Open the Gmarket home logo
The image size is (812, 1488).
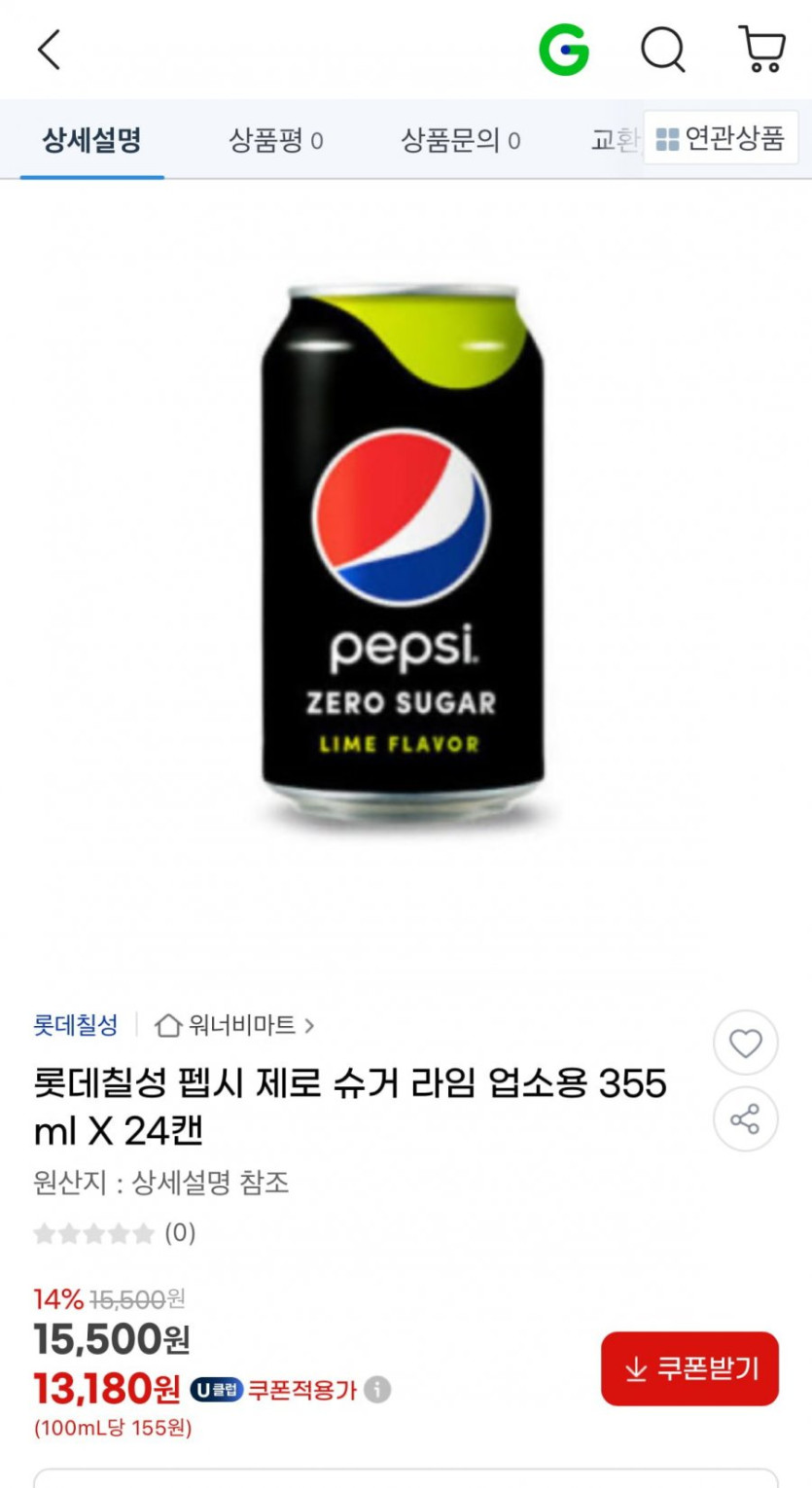pyautogui.click(x=564, y=49)
